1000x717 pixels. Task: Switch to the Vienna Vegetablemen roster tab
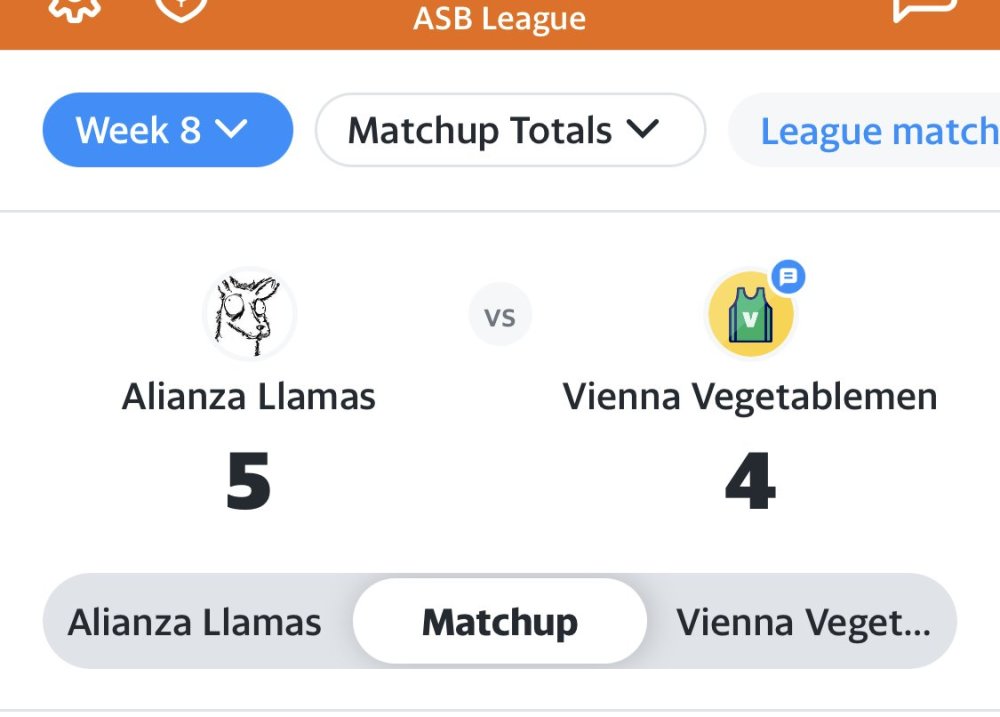802,622
